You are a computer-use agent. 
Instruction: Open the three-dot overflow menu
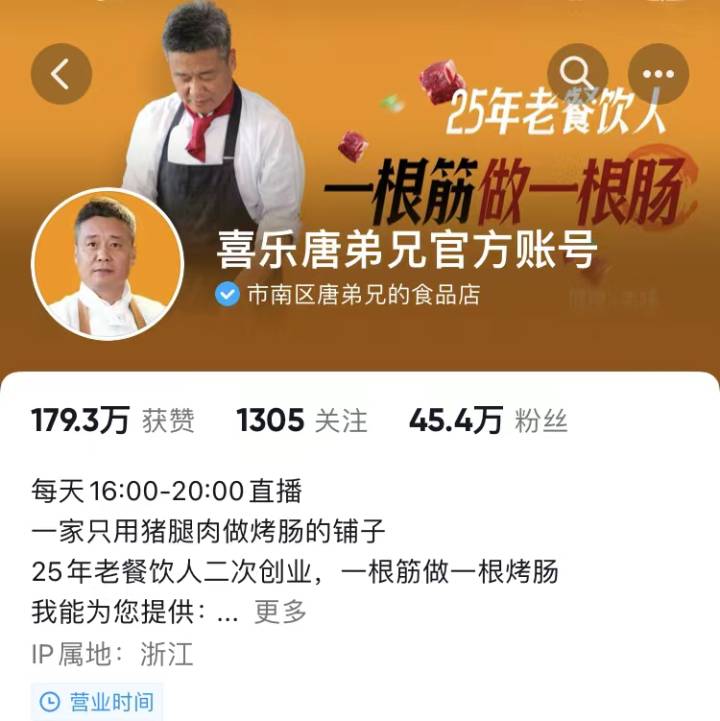(657, 74)
